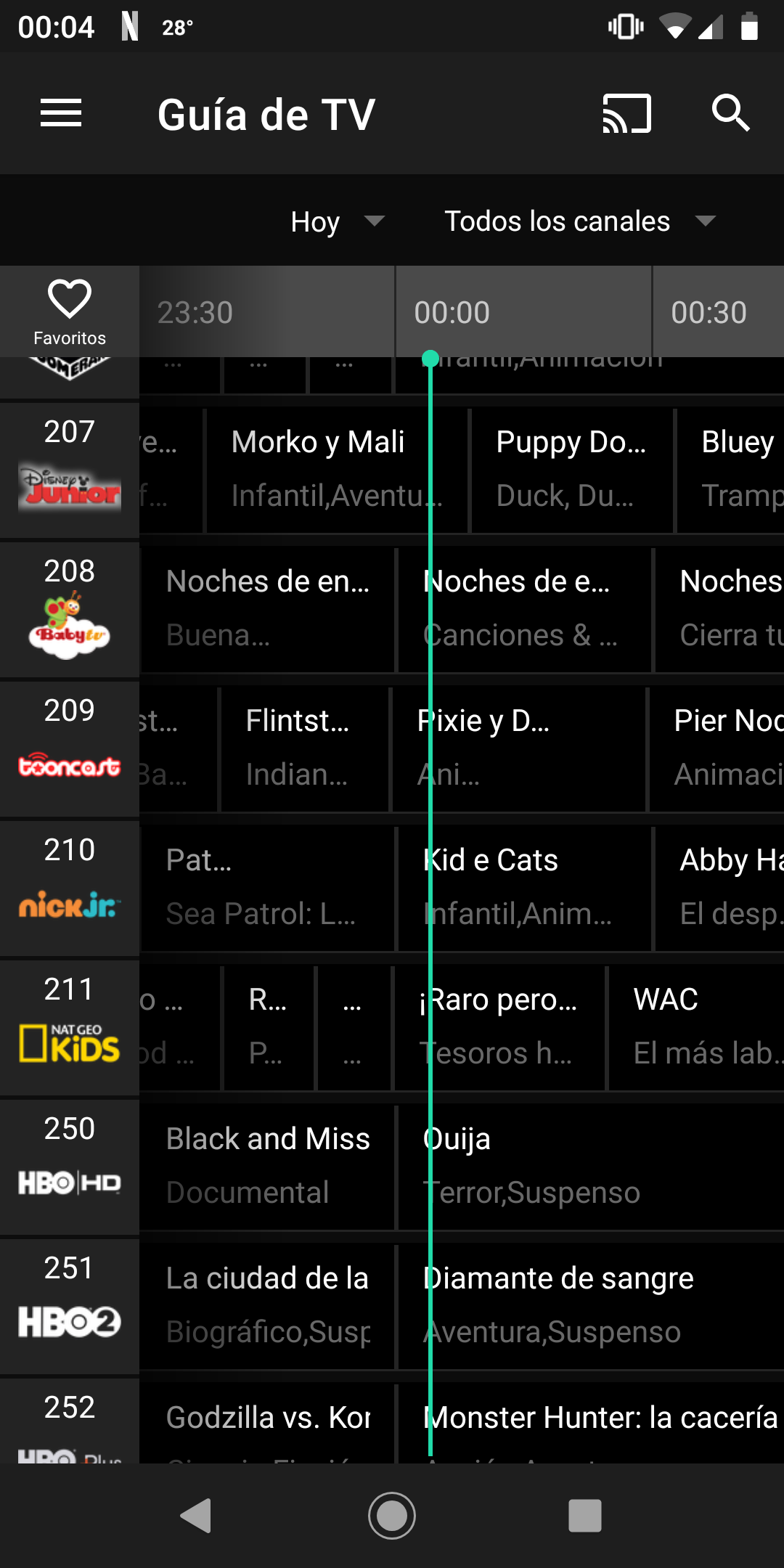
Task: Tap the cast to device icon
Action: tap(626, 114)
